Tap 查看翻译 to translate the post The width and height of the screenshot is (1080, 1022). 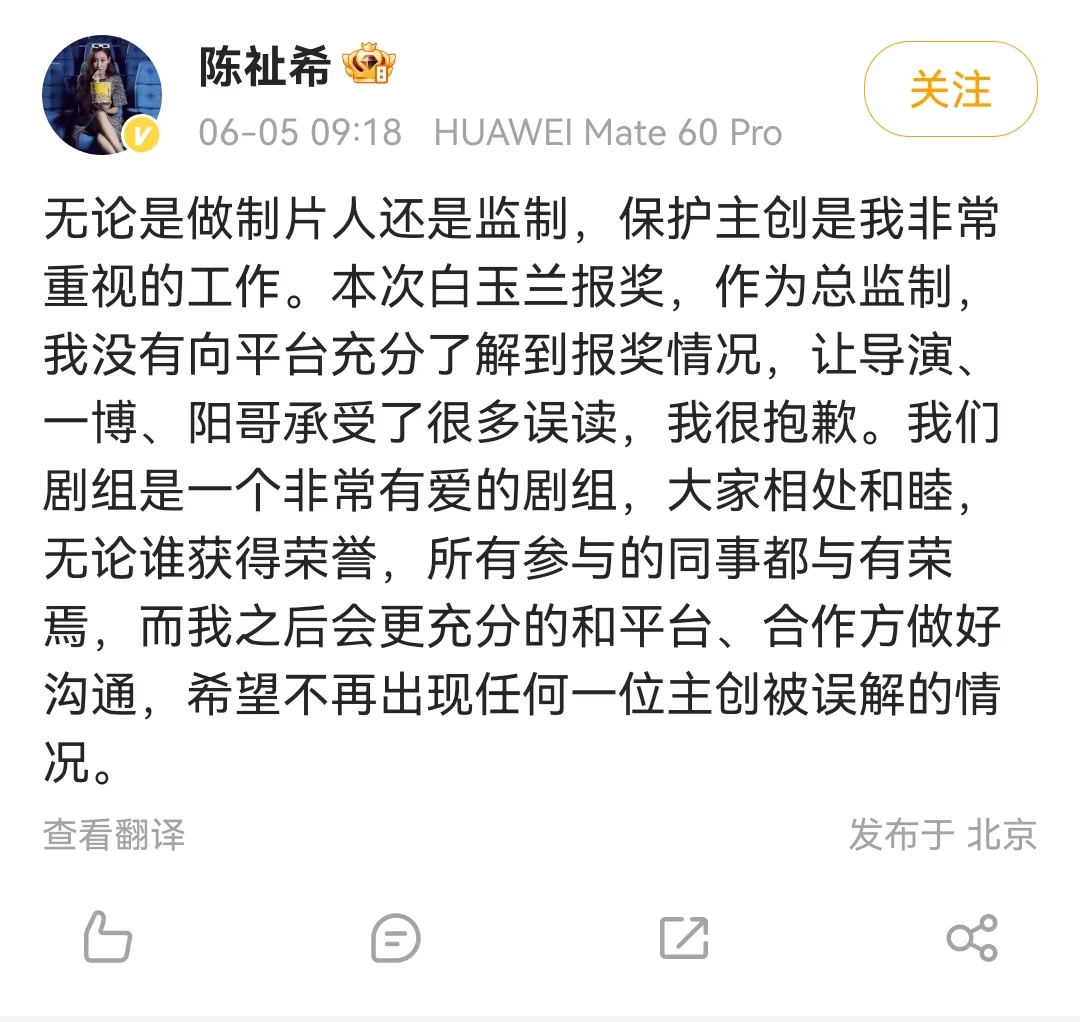[114, 834]
